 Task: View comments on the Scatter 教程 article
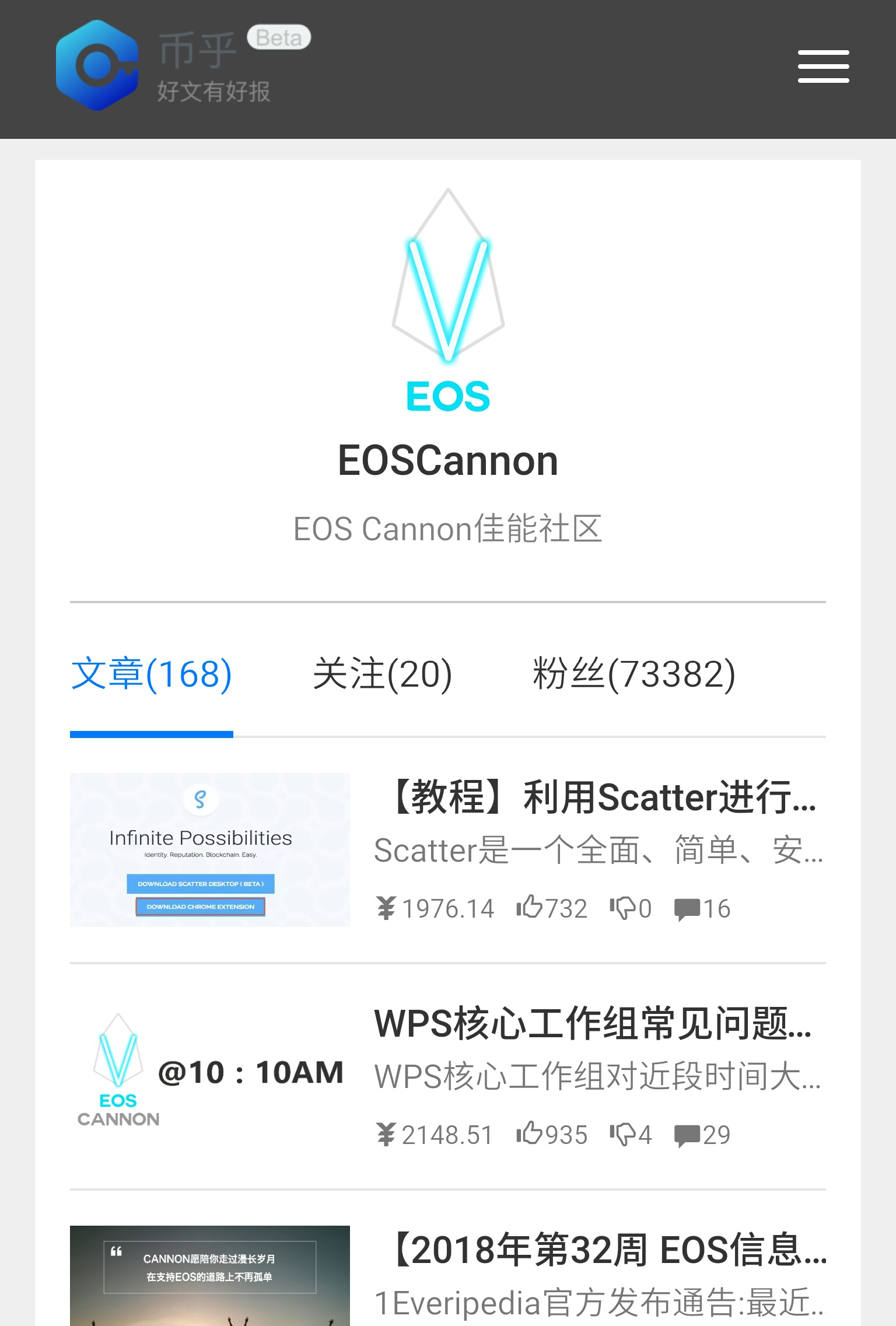[688, 909]
